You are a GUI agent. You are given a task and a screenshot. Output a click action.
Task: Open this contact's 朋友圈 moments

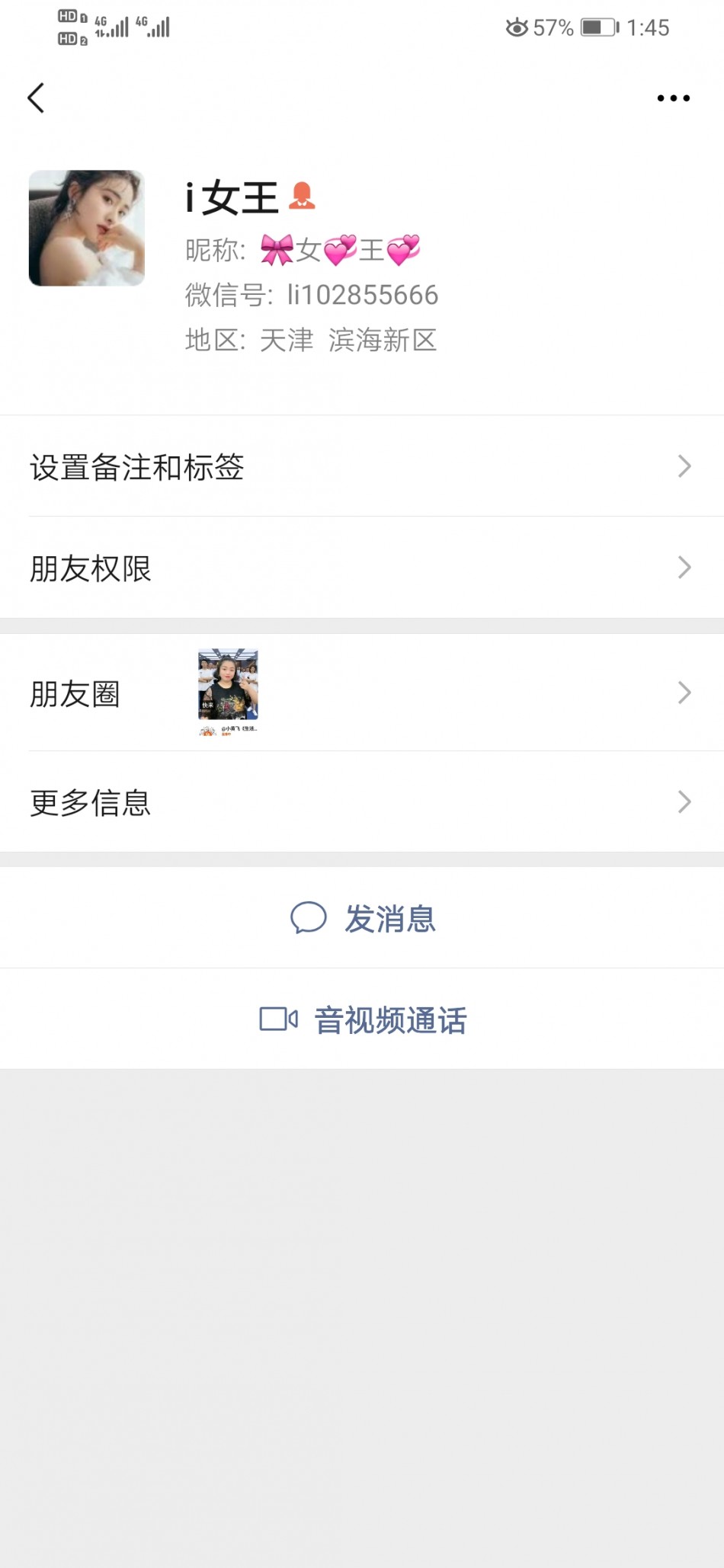(x=362, y=693)
